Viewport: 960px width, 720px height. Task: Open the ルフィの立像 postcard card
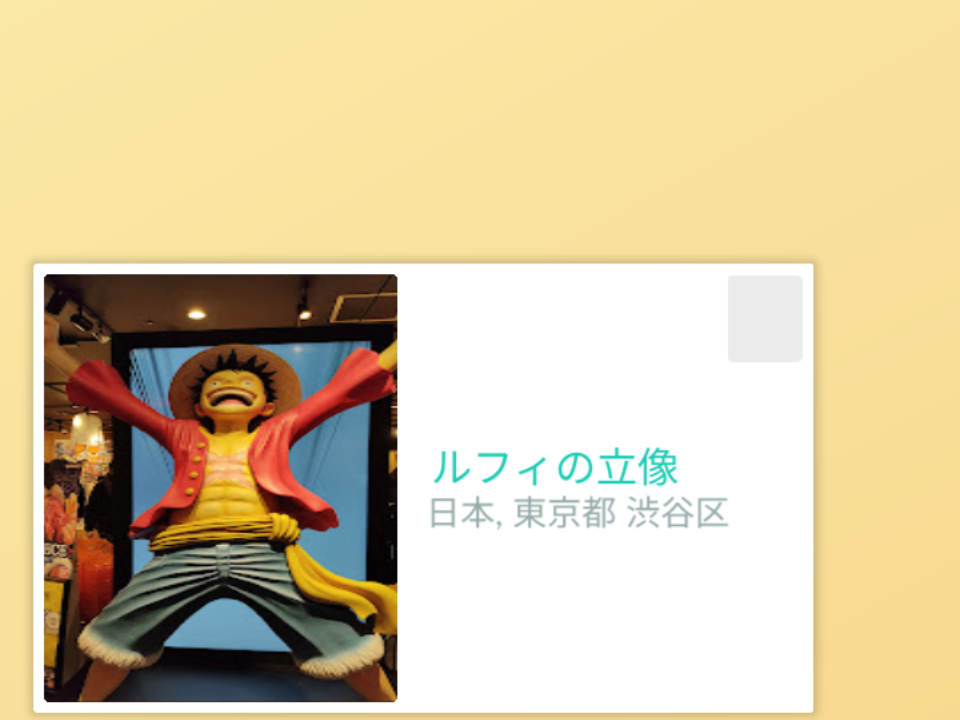pyautogui.click(x=555, y=468)
